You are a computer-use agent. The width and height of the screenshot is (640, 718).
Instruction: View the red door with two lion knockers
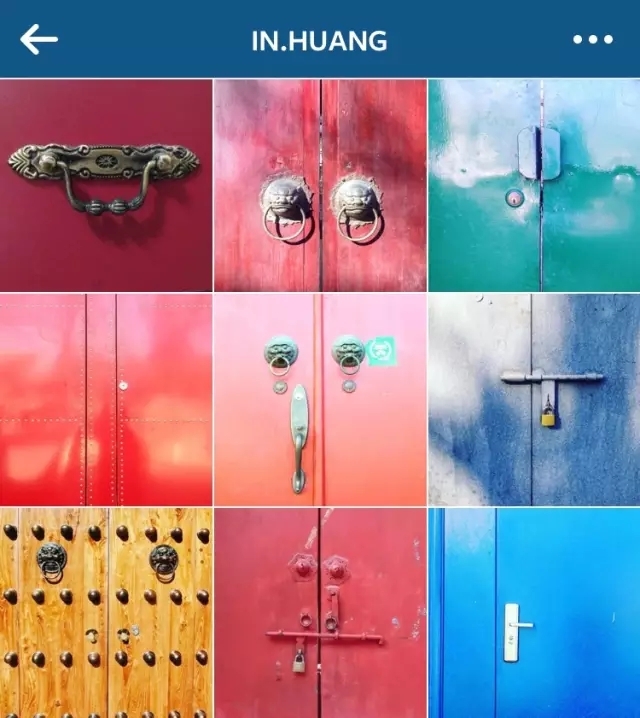(x=320, y=185)
